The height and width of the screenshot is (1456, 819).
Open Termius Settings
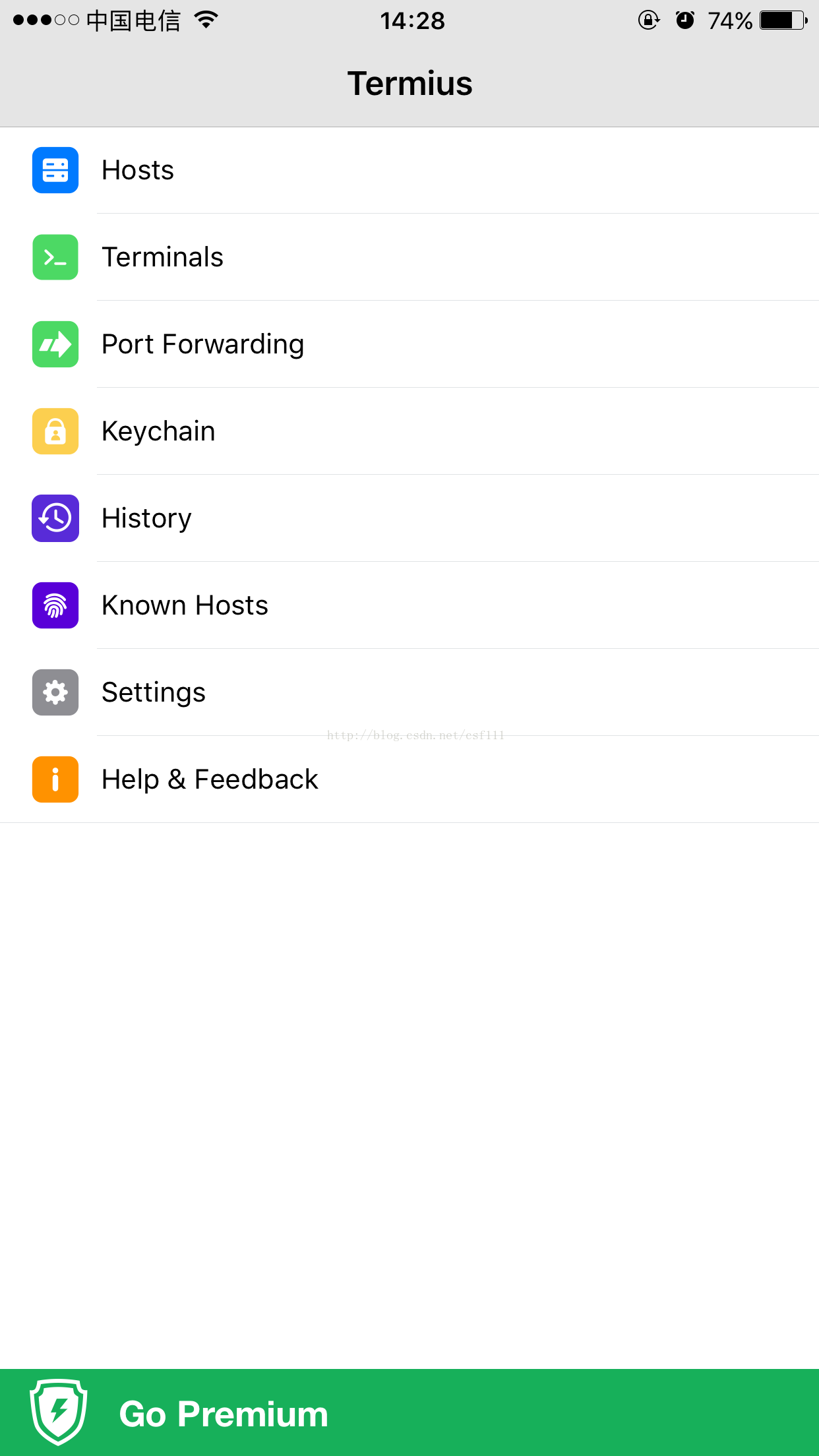pyautogui.click(x=409, y=692)
